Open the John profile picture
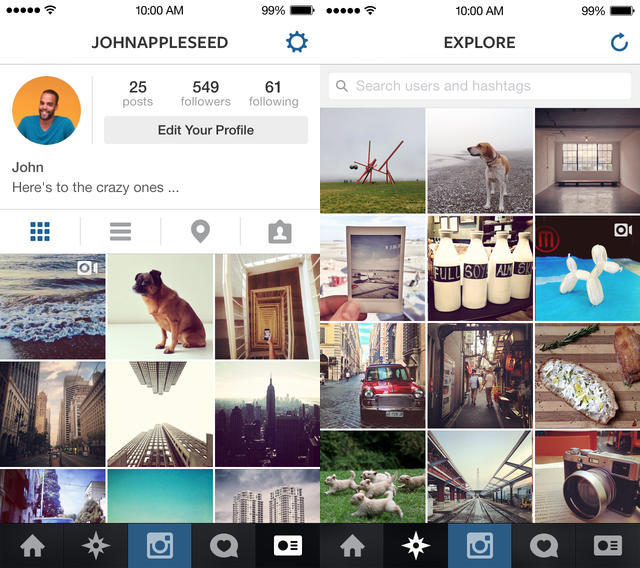Viewport: 640px width, 568px height. 47,110
